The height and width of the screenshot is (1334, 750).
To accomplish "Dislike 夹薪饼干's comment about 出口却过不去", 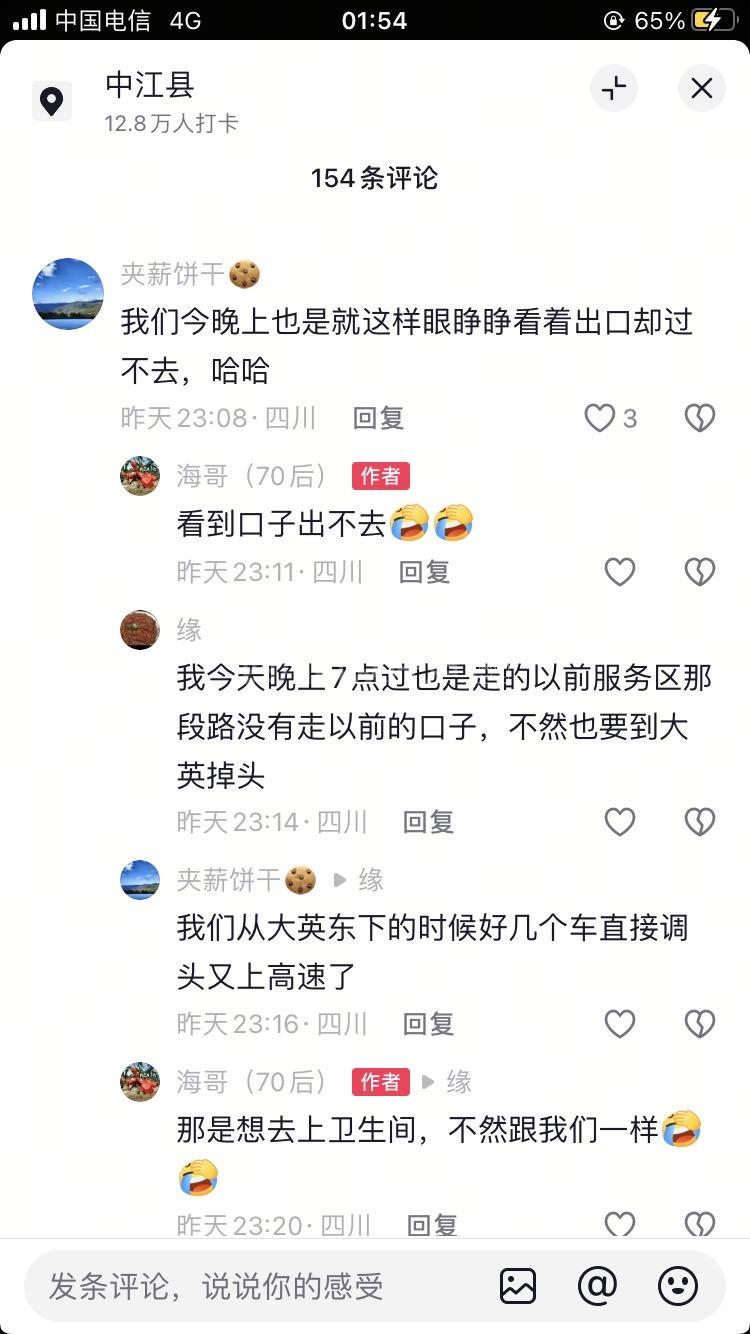I will 699,418.
